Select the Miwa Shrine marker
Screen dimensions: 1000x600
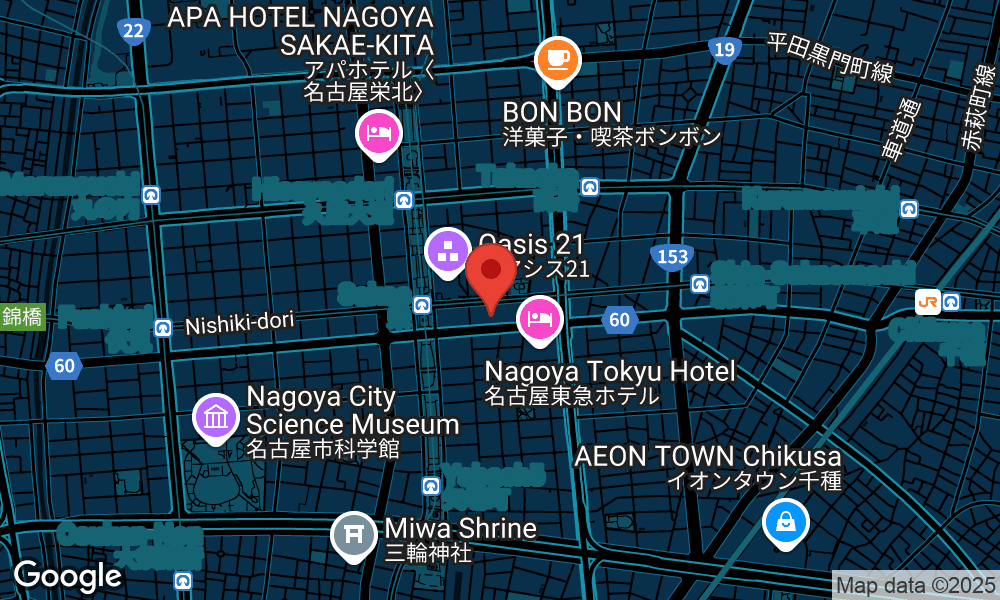click(353, 535)
